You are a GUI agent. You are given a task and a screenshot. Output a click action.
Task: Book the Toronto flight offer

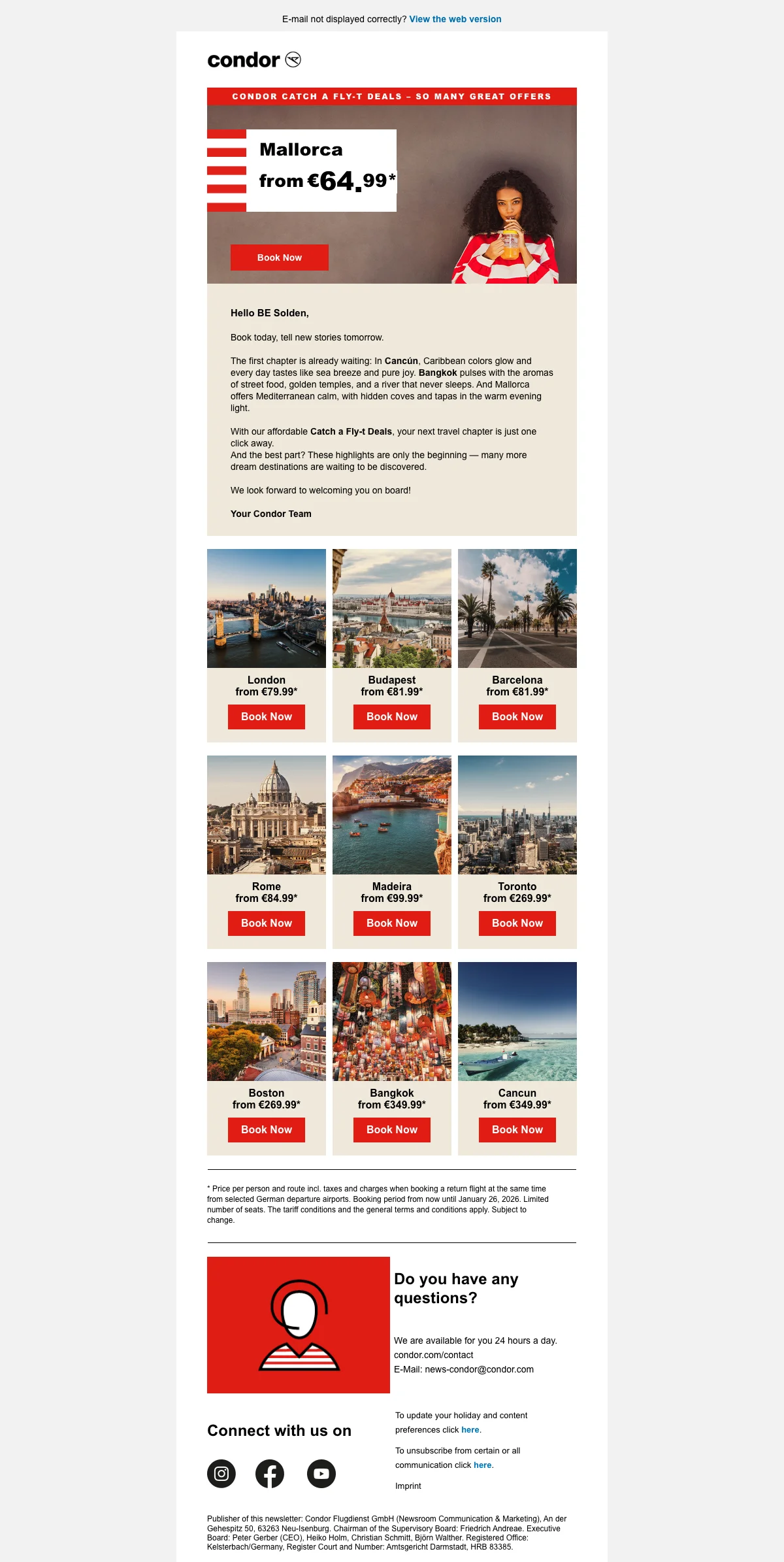[517, 923]
